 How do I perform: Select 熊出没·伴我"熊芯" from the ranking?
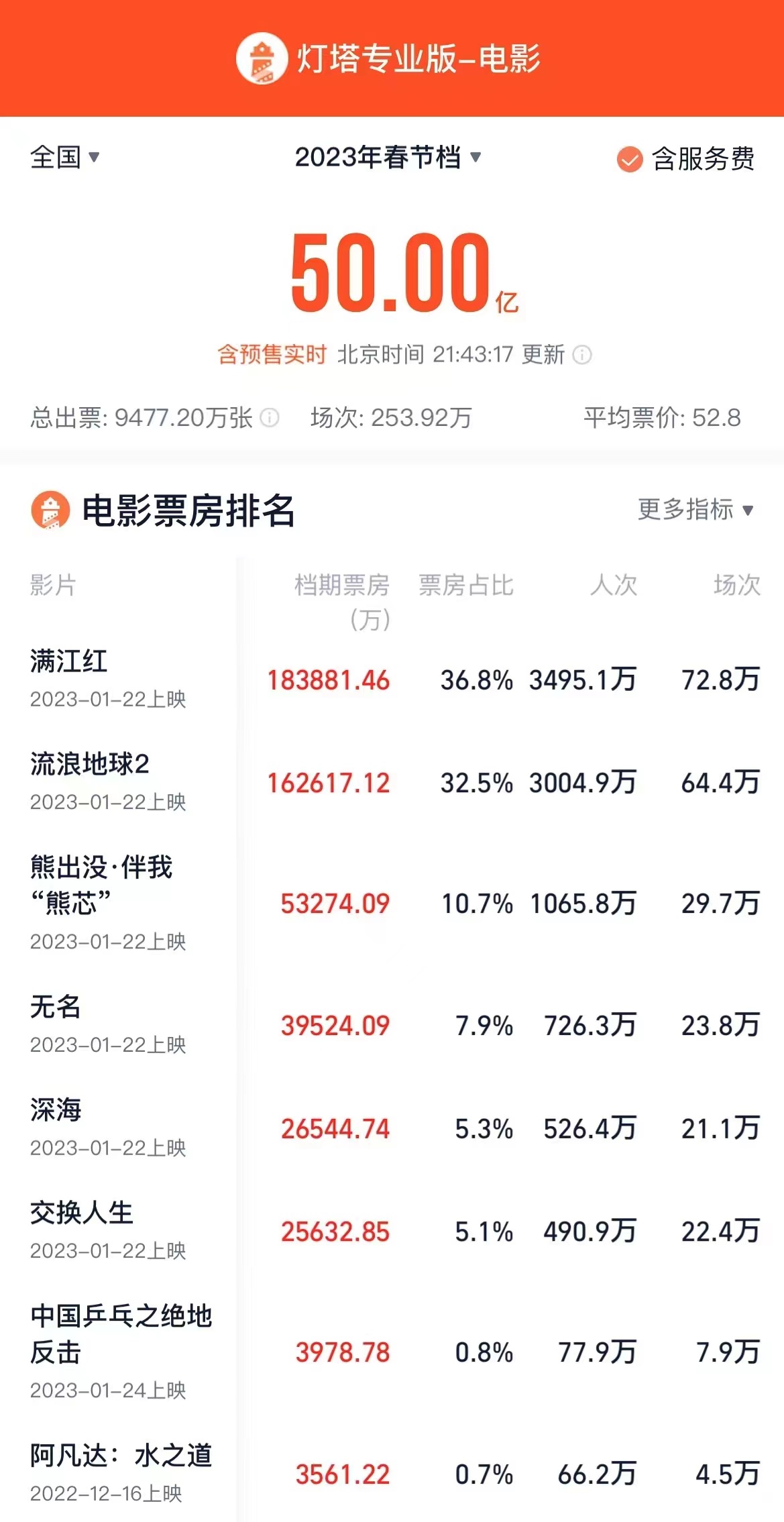(x=101, y=888)
